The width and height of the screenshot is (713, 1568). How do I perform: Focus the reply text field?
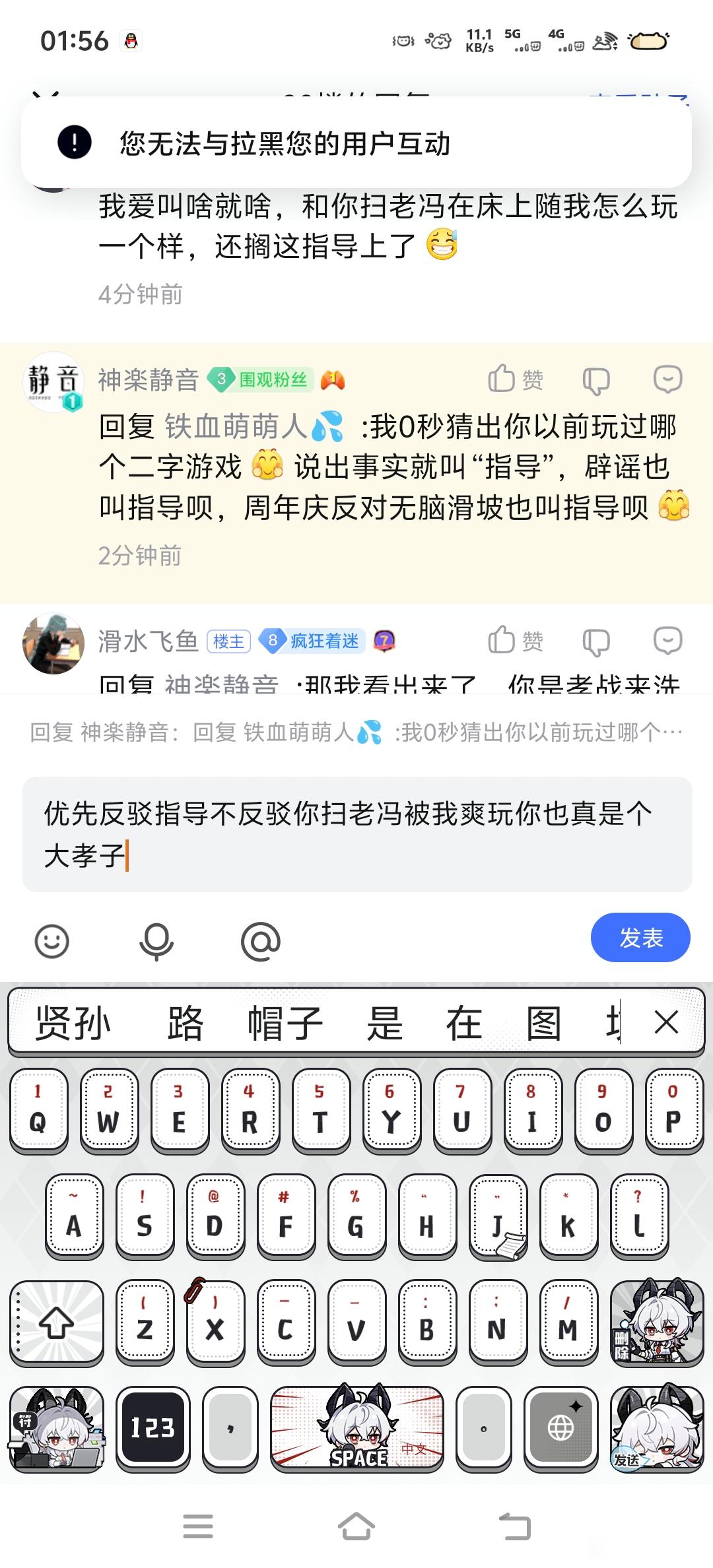pos(356,834)
